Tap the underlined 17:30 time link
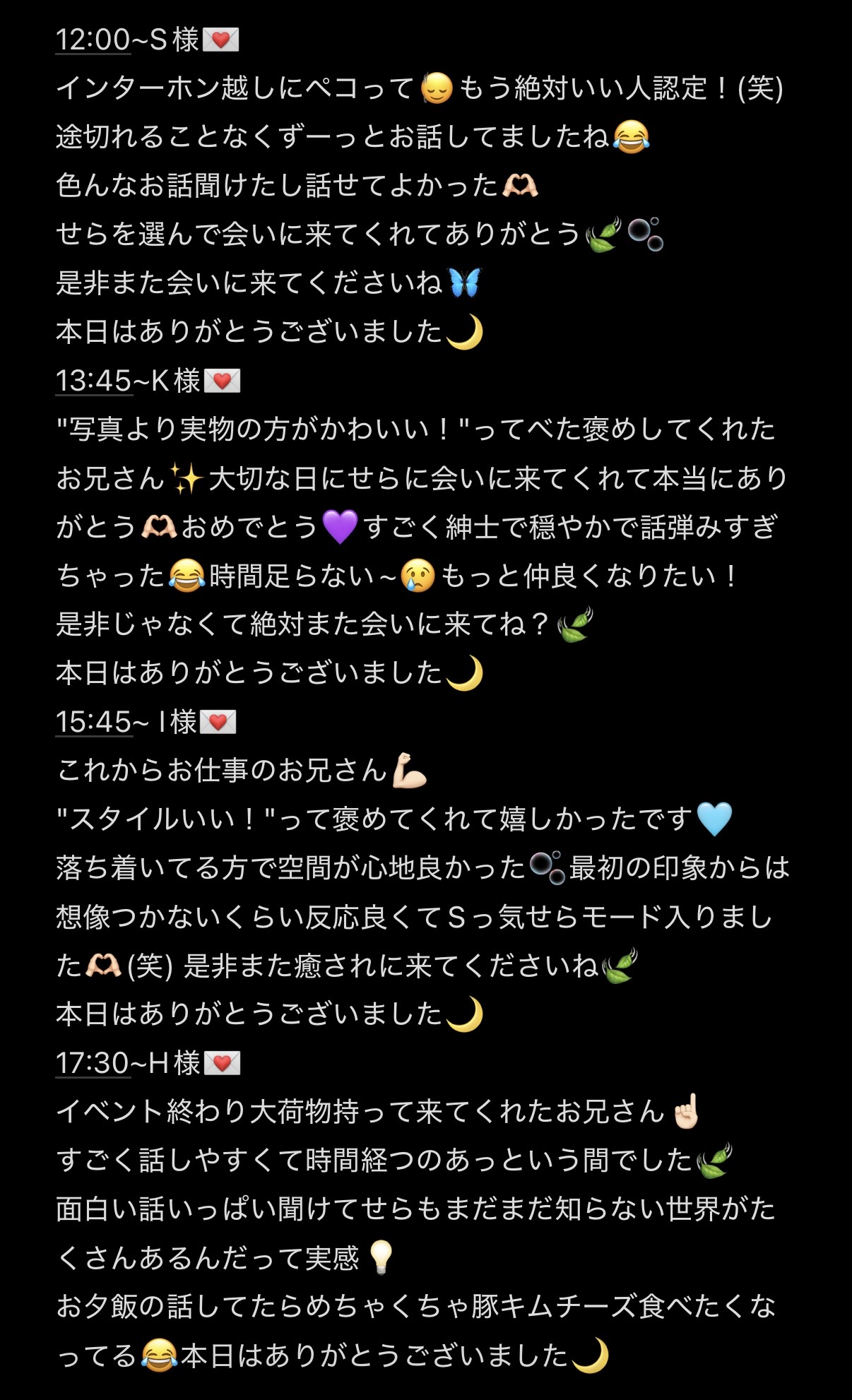This screenshot has width=852, height=1400. click(93, 1063)
